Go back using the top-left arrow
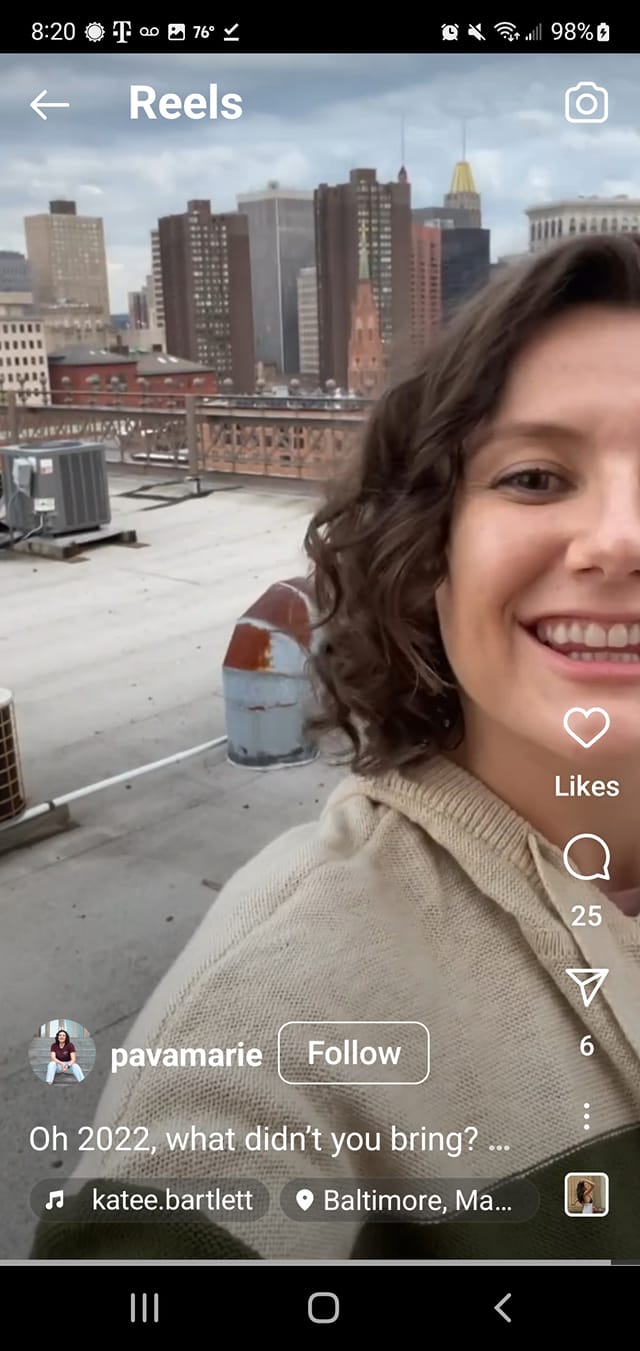Screen dimensions: 640x1351 tap(49, 104)
